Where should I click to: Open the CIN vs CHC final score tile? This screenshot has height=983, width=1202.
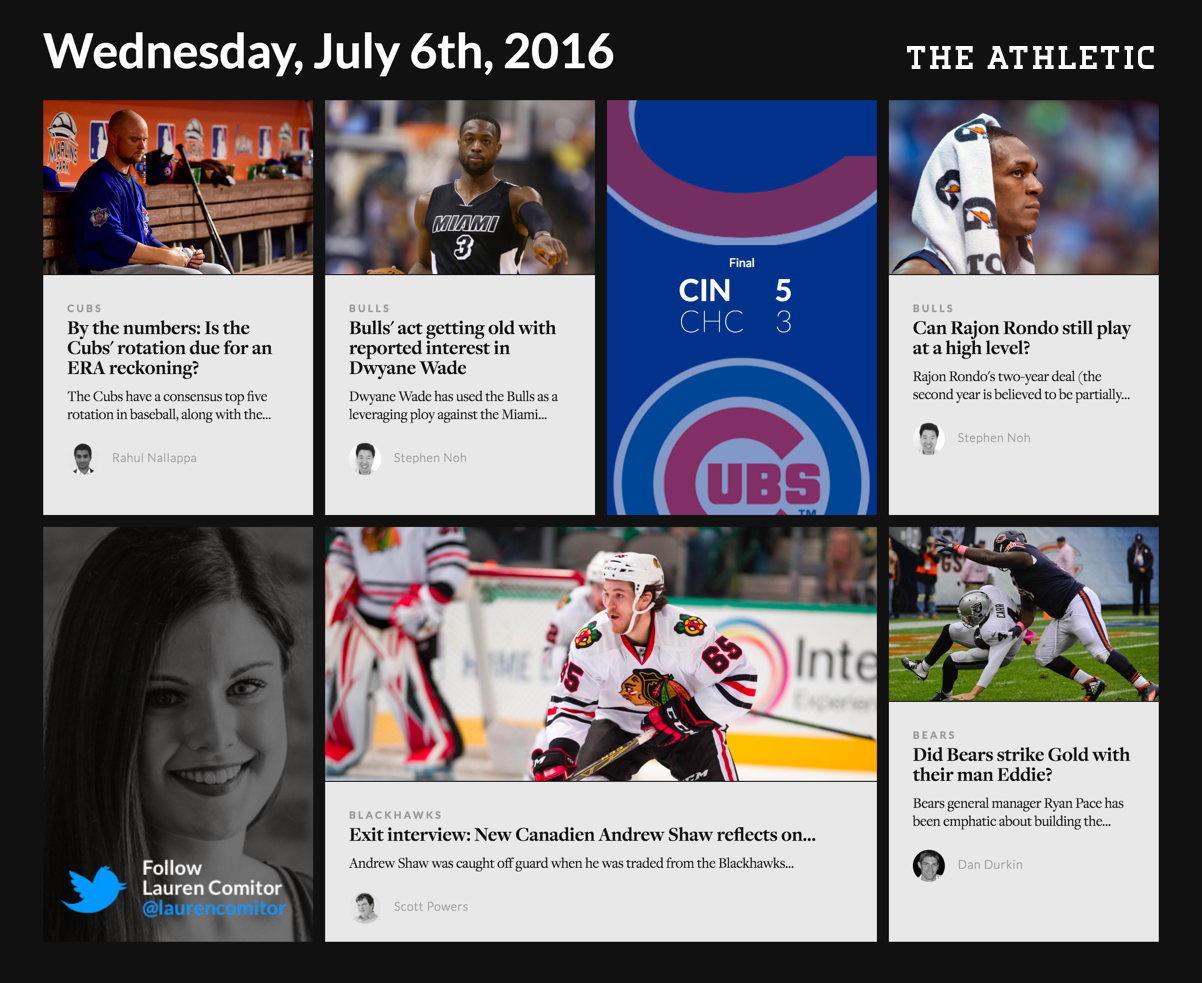(x=741, y=307)
